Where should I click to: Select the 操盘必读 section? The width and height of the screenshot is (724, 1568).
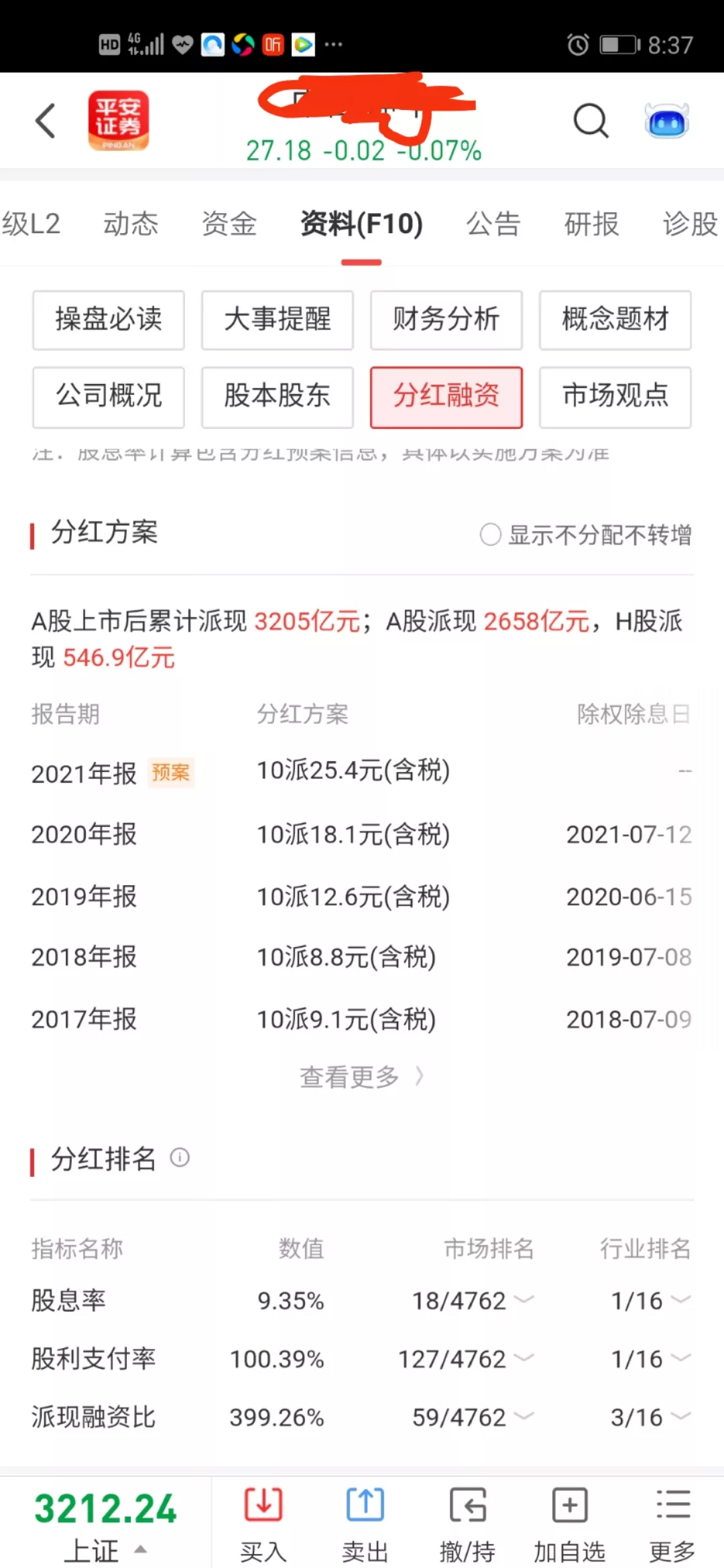[109, 320]
